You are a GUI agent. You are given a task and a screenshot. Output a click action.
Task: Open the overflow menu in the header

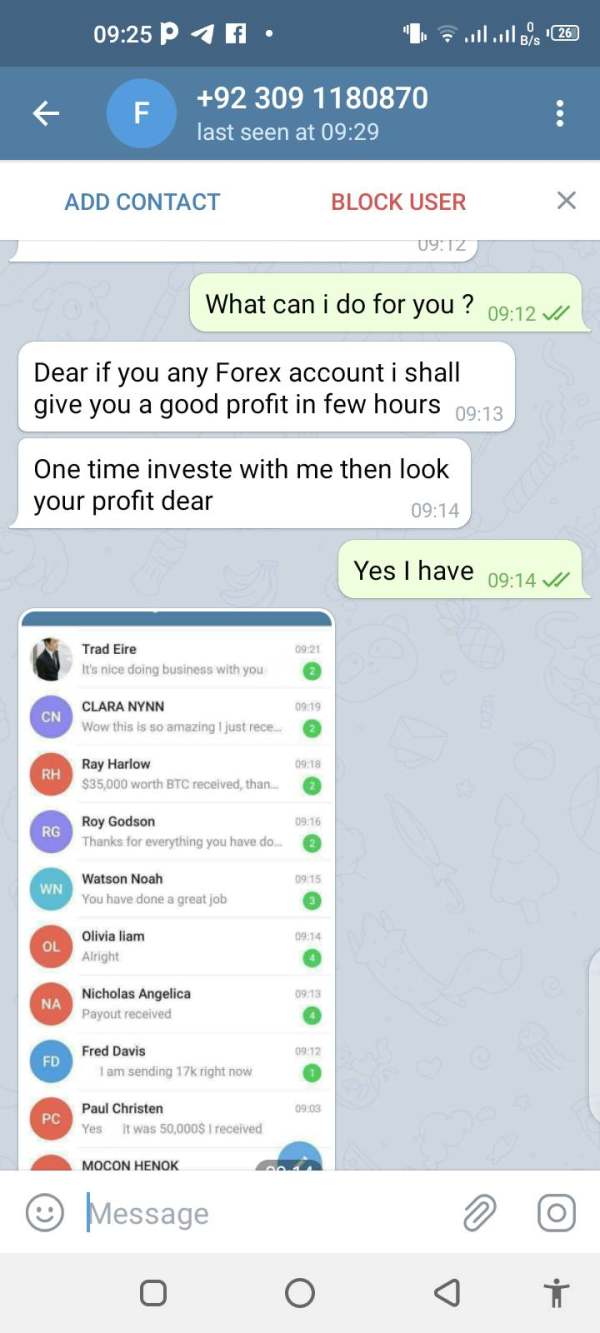tap(560, 113)
